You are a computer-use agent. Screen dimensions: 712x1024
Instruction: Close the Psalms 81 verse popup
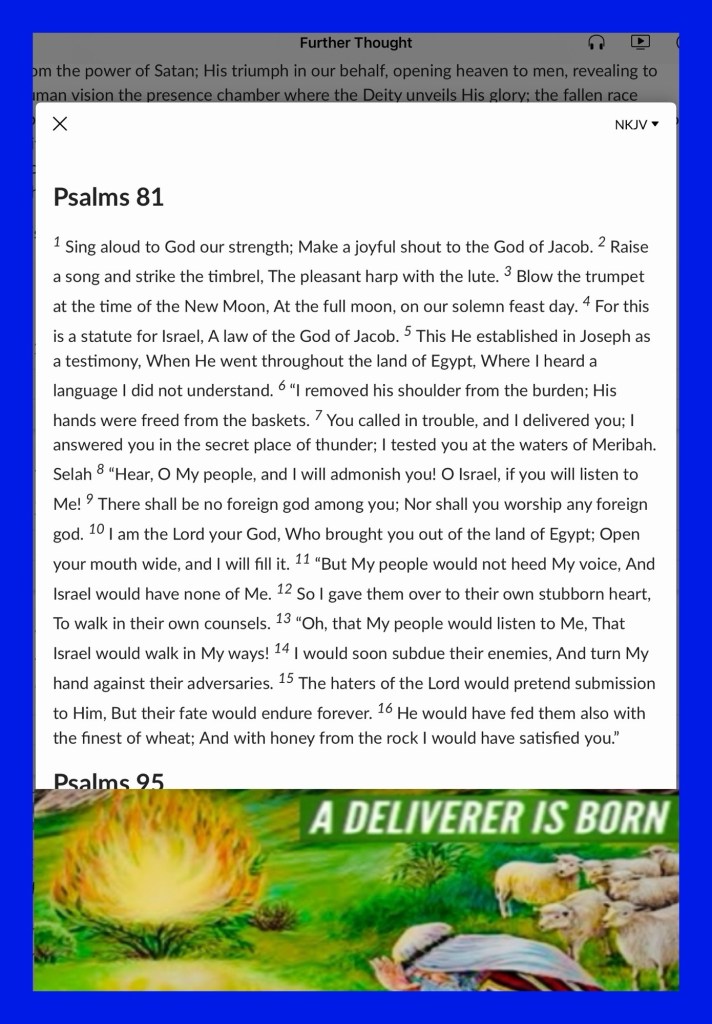(x=59, y=123)
